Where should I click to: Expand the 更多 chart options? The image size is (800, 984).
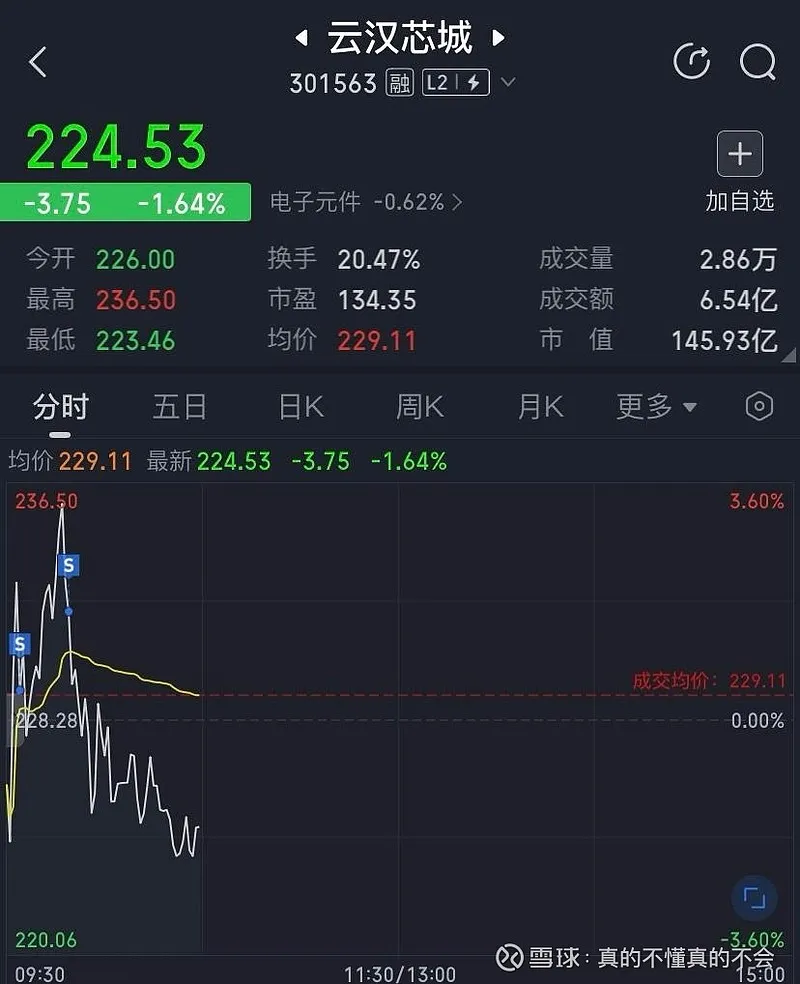pyautogui.click(x=656, y=407)
